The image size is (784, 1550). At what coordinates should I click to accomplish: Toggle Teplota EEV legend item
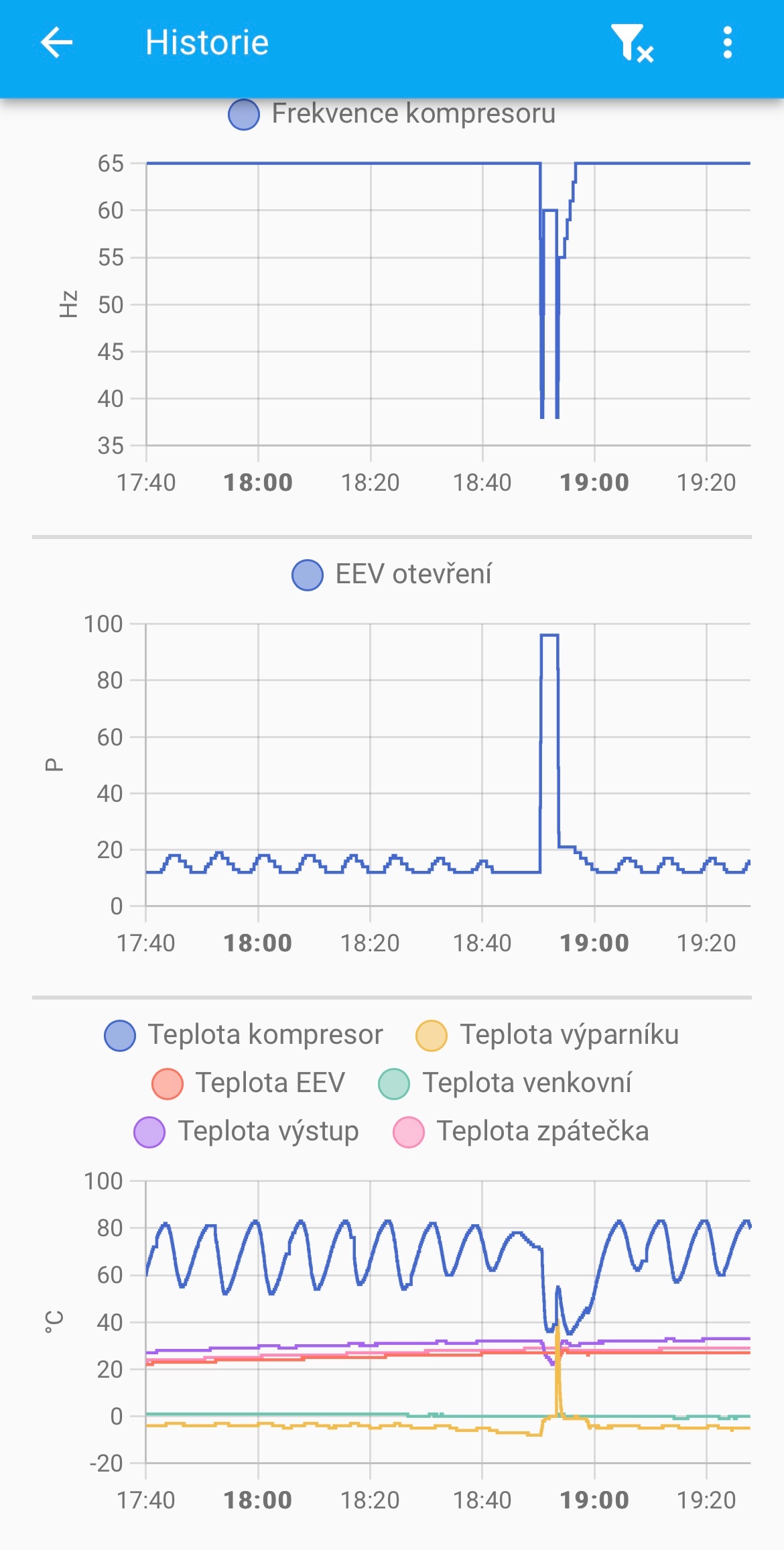click(x=249, y=1083)
